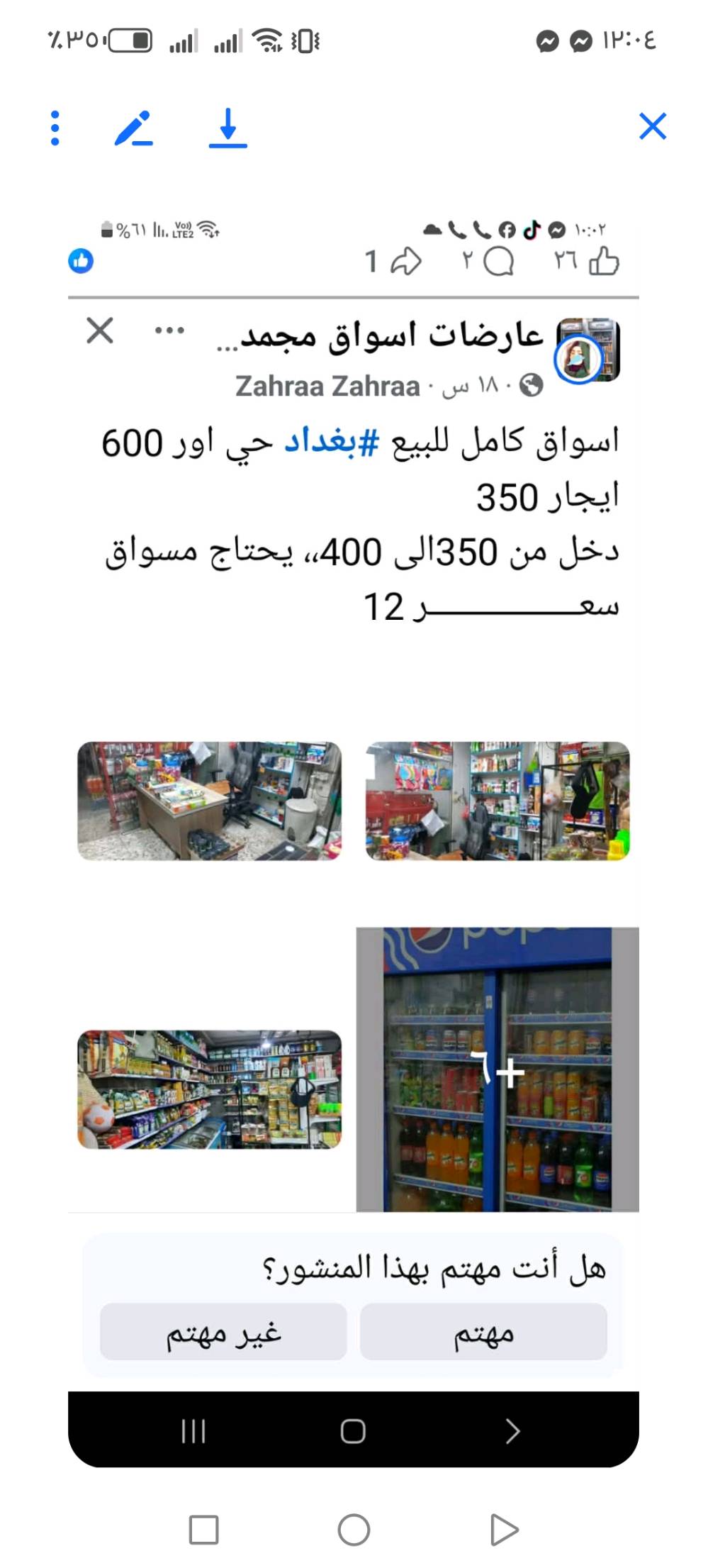
Task: Tap the Back navigation arrow
Action: (x=512, y=1431)
